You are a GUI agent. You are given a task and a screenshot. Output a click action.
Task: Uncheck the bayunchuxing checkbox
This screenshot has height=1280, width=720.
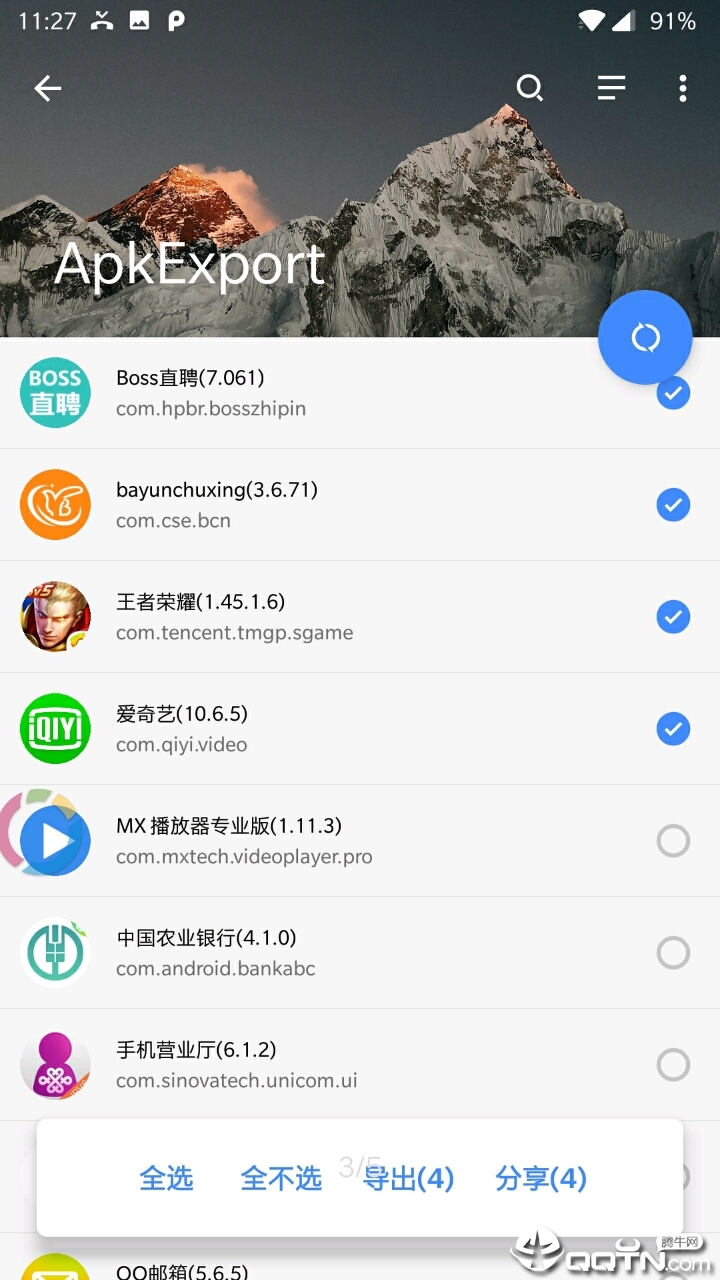673,505
